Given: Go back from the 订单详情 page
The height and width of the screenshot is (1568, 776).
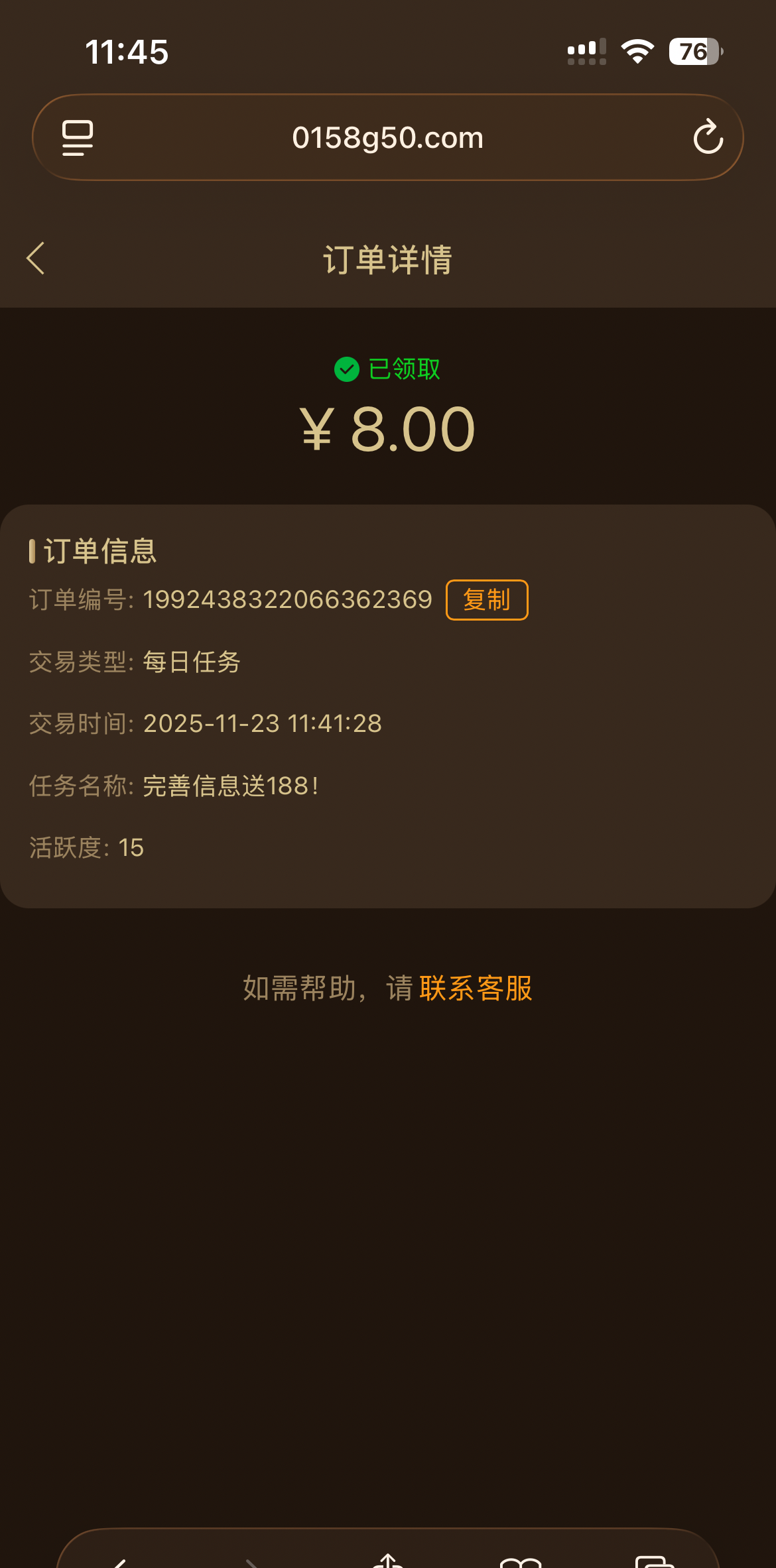Looking at the screenshot, I should [36, 258].
